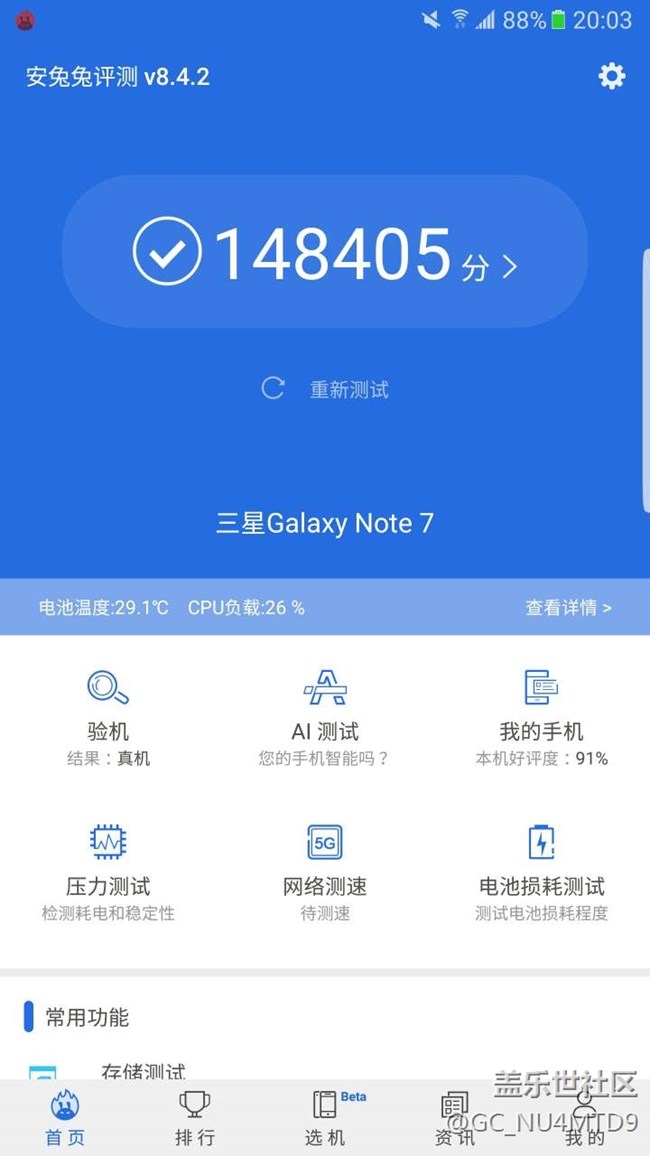Open the 验机 device verification tool
The height and width of the screenshot is (1156, 650).
click(x=108, y=716)
